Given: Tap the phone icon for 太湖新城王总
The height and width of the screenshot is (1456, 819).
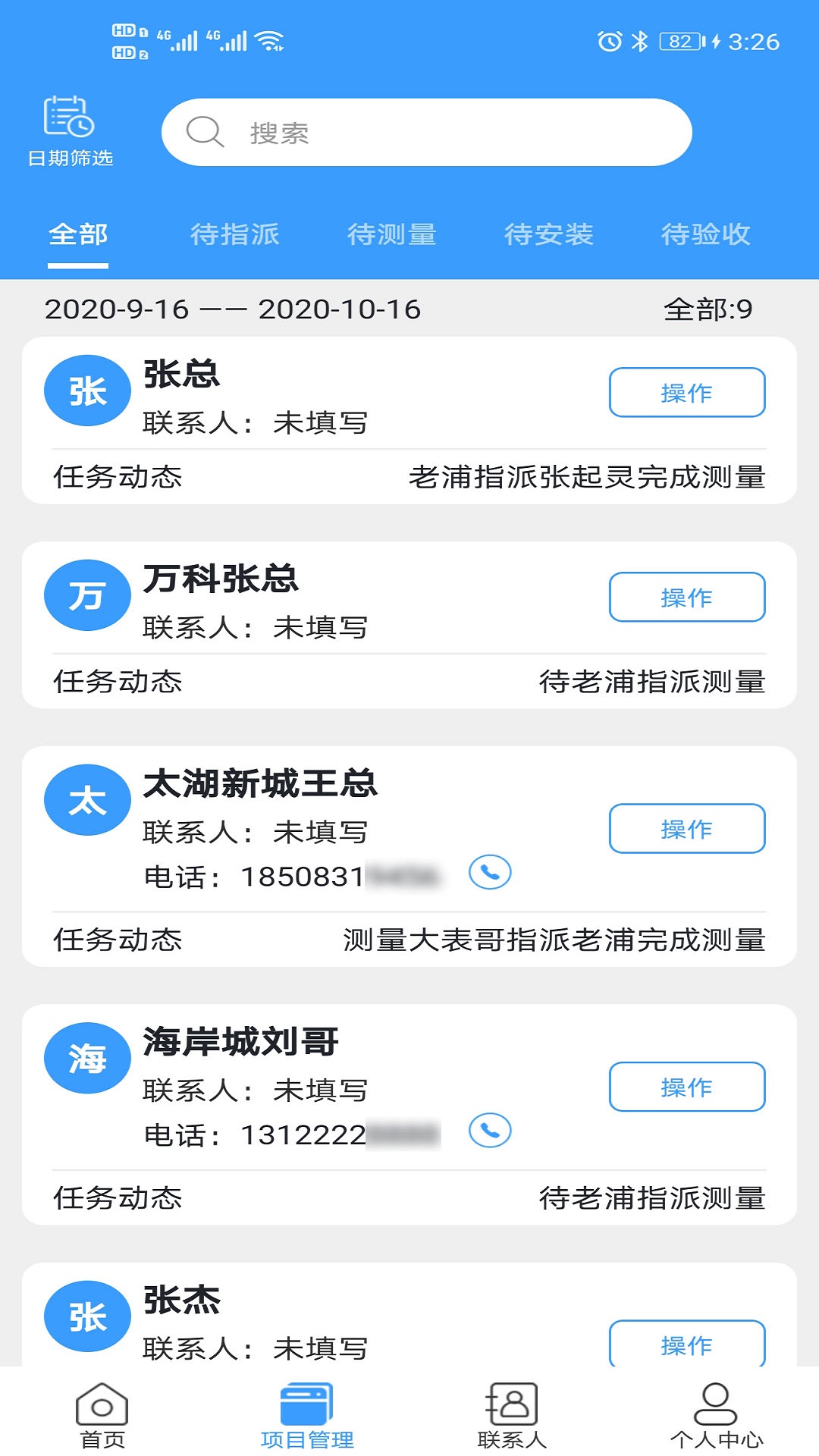Looking at the screenshot, I should (490, 873).
